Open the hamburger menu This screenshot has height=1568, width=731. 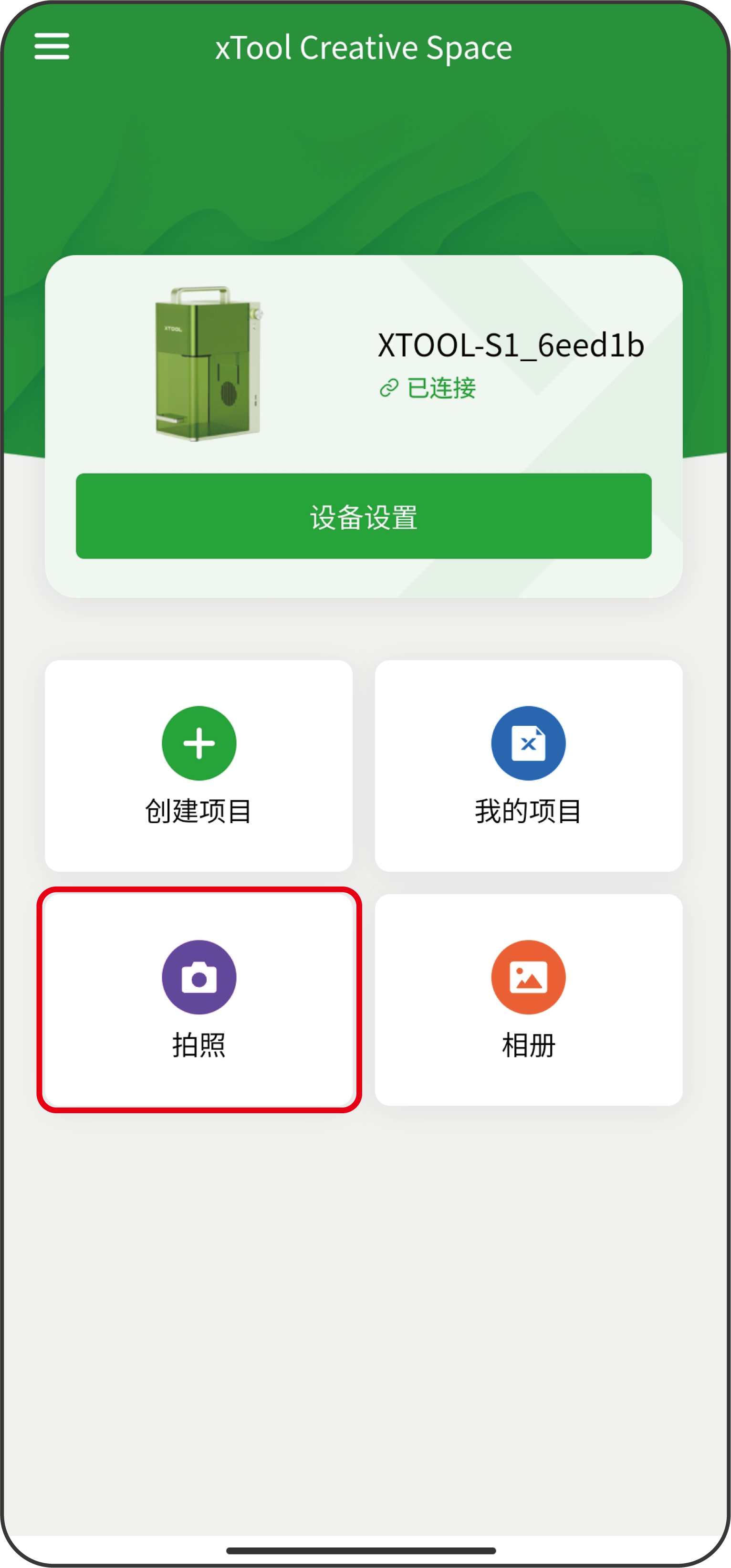[52, 47]
